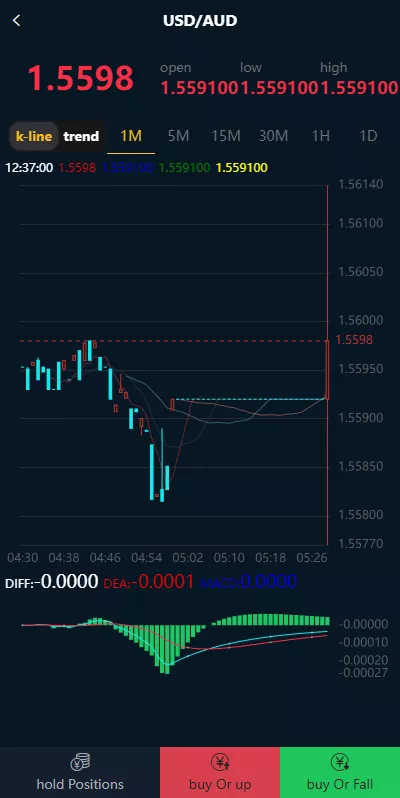View the 1D daily chart
This screenshot has height=798, width=400.
(x=368, y=136)
